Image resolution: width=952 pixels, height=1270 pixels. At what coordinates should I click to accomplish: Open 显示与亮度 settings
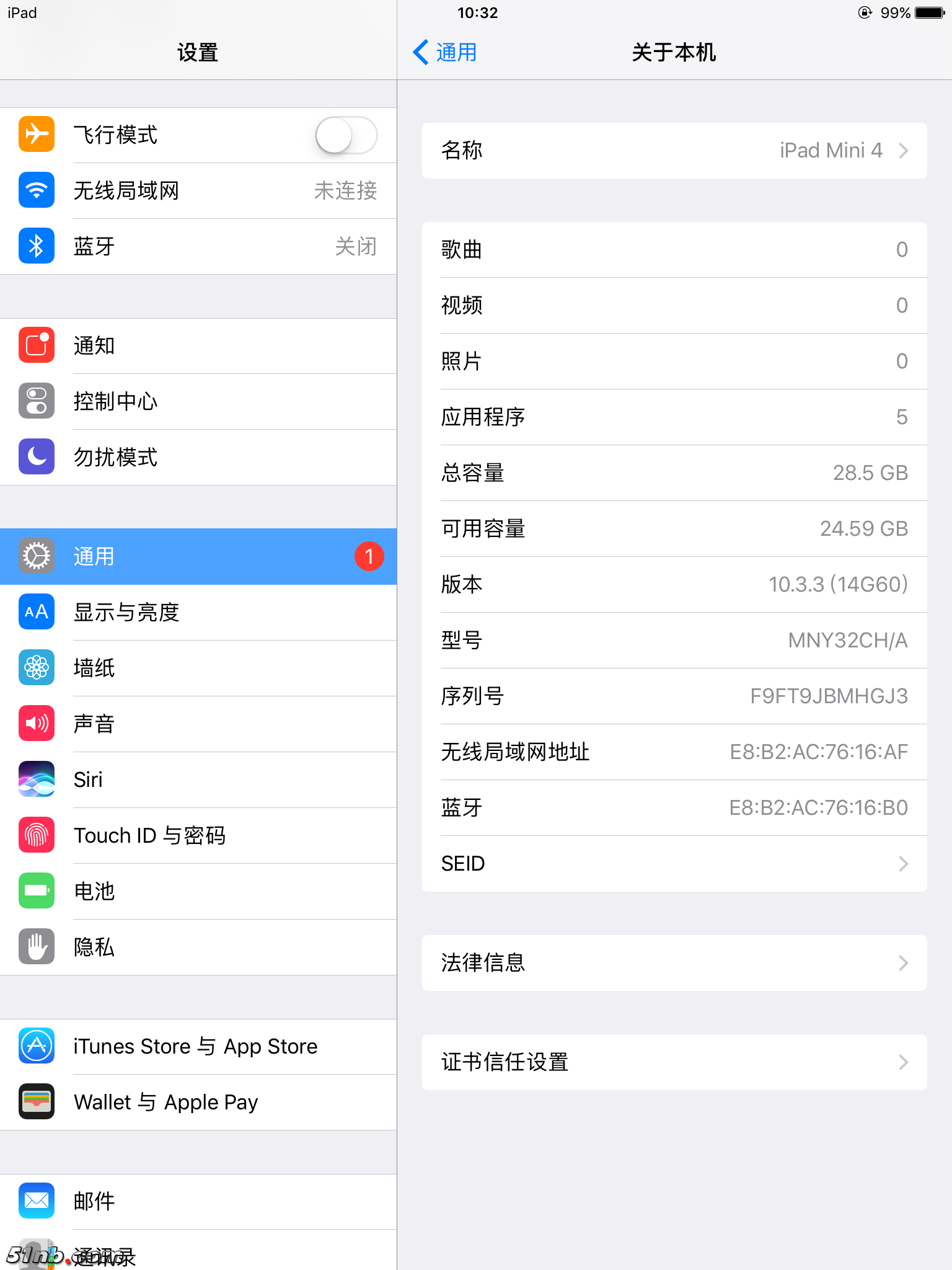click(x=198, y=613)
